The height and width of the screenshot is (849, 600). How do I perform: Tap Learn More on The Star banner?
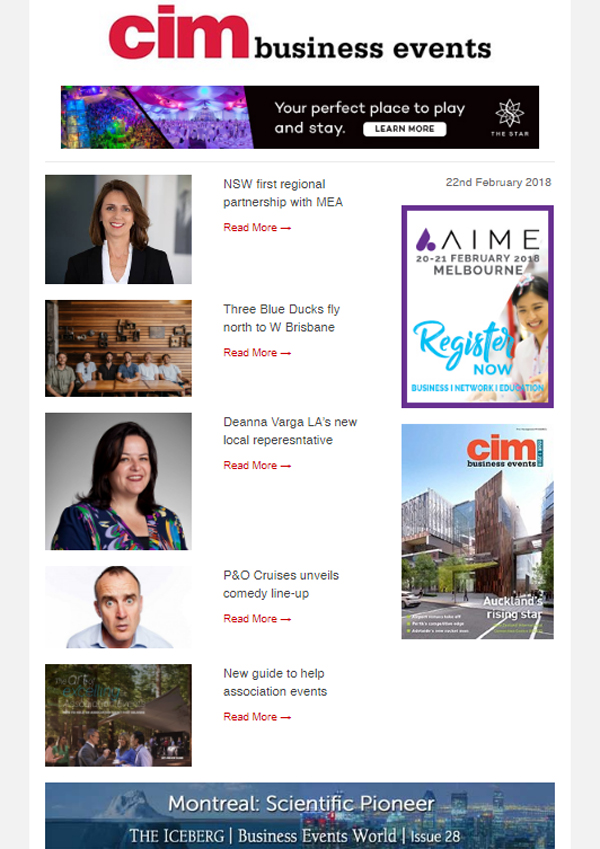click(x=405, y=129)
